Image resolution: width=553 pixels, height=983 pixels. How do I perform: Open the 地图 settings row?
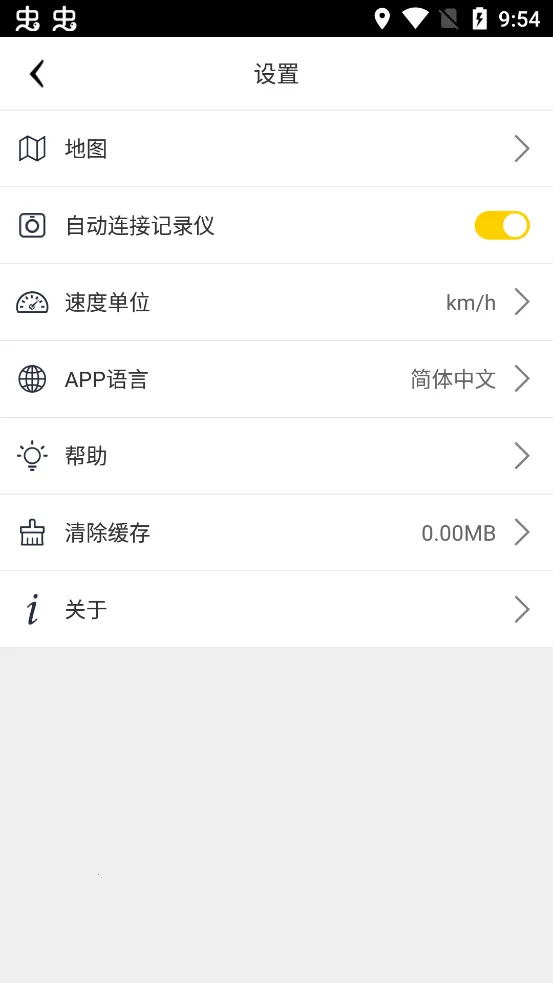click(x=276, y=149)
